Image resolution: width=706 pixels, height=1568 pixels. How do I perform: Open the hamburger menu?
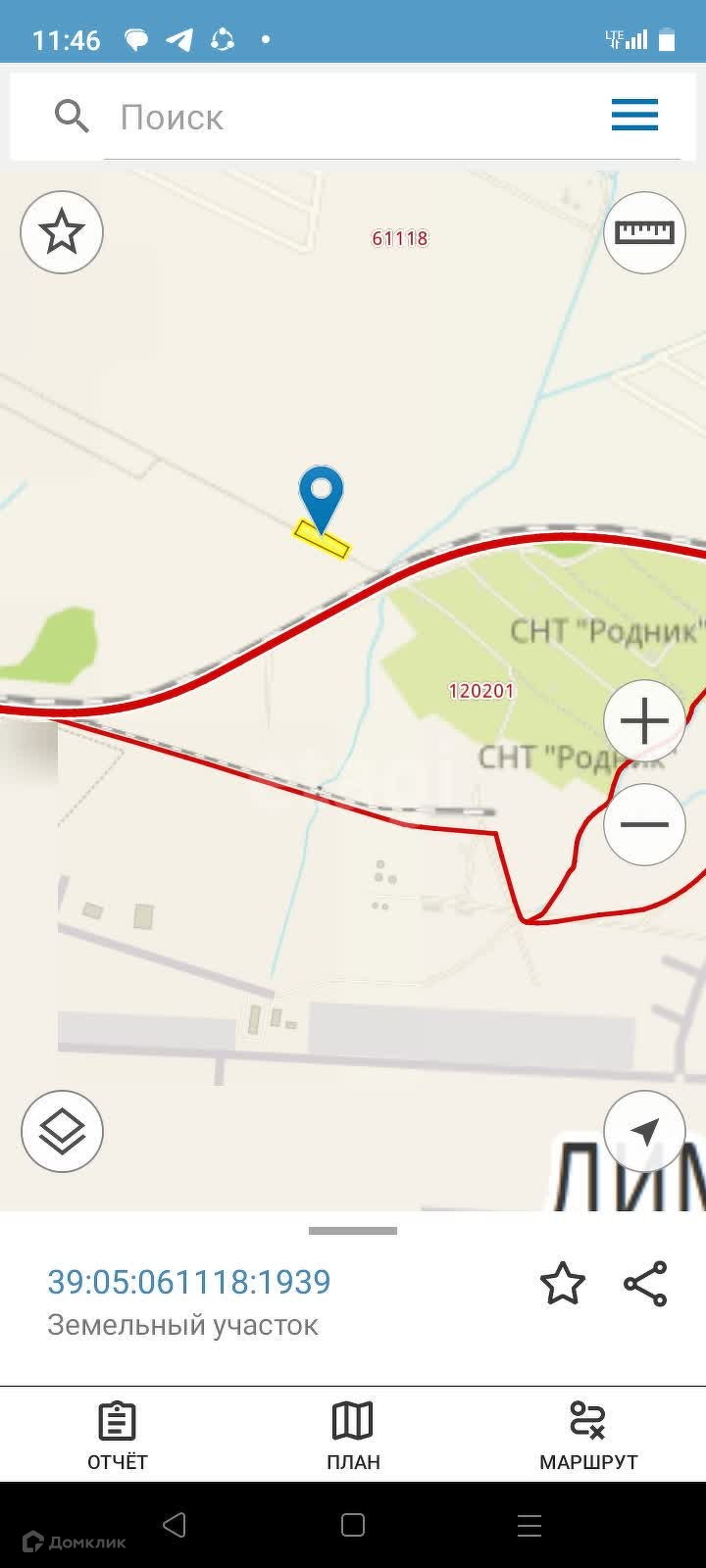click(634, 116)
